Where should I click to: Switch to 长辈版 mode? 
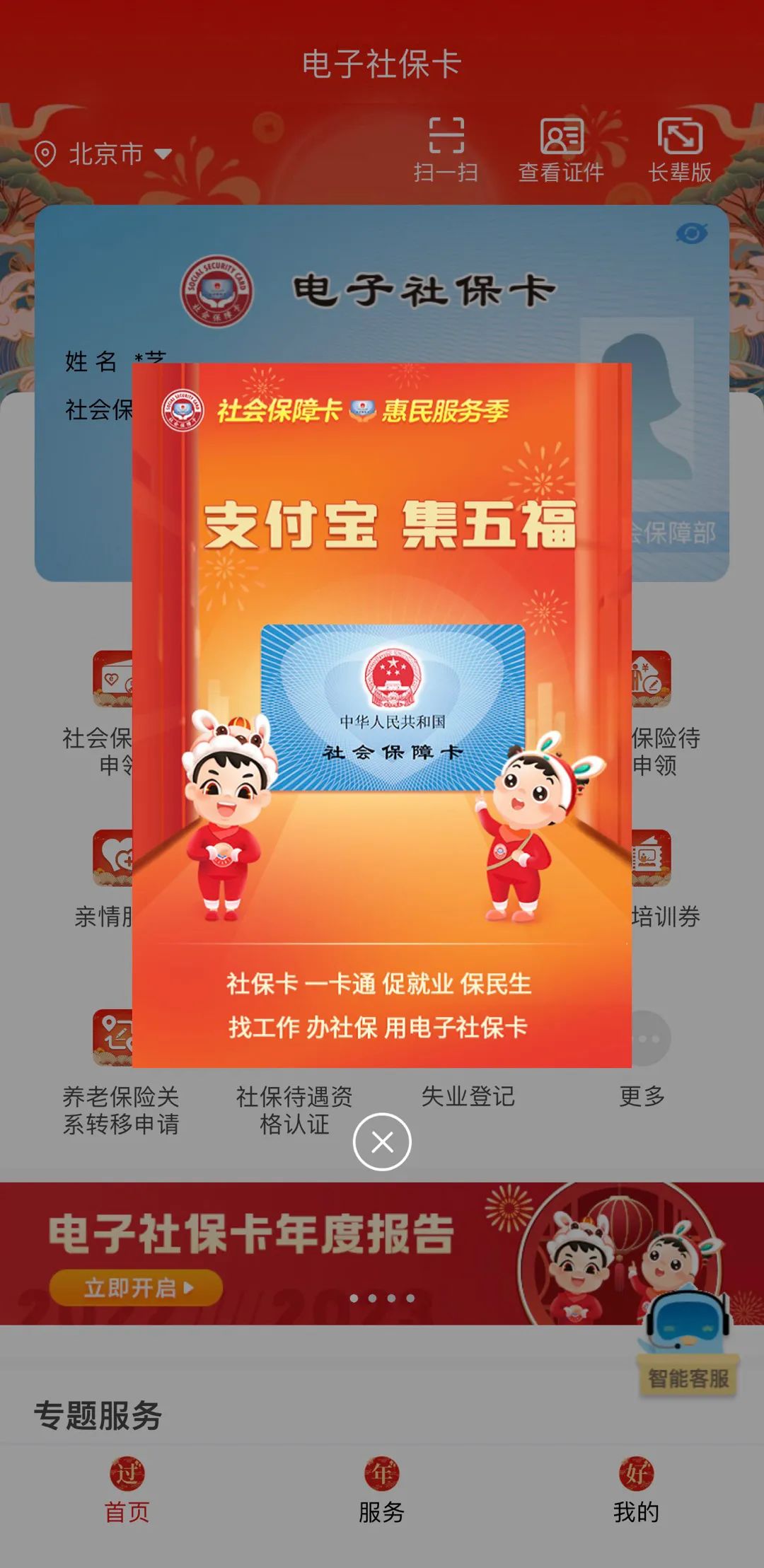pos(680,150)
